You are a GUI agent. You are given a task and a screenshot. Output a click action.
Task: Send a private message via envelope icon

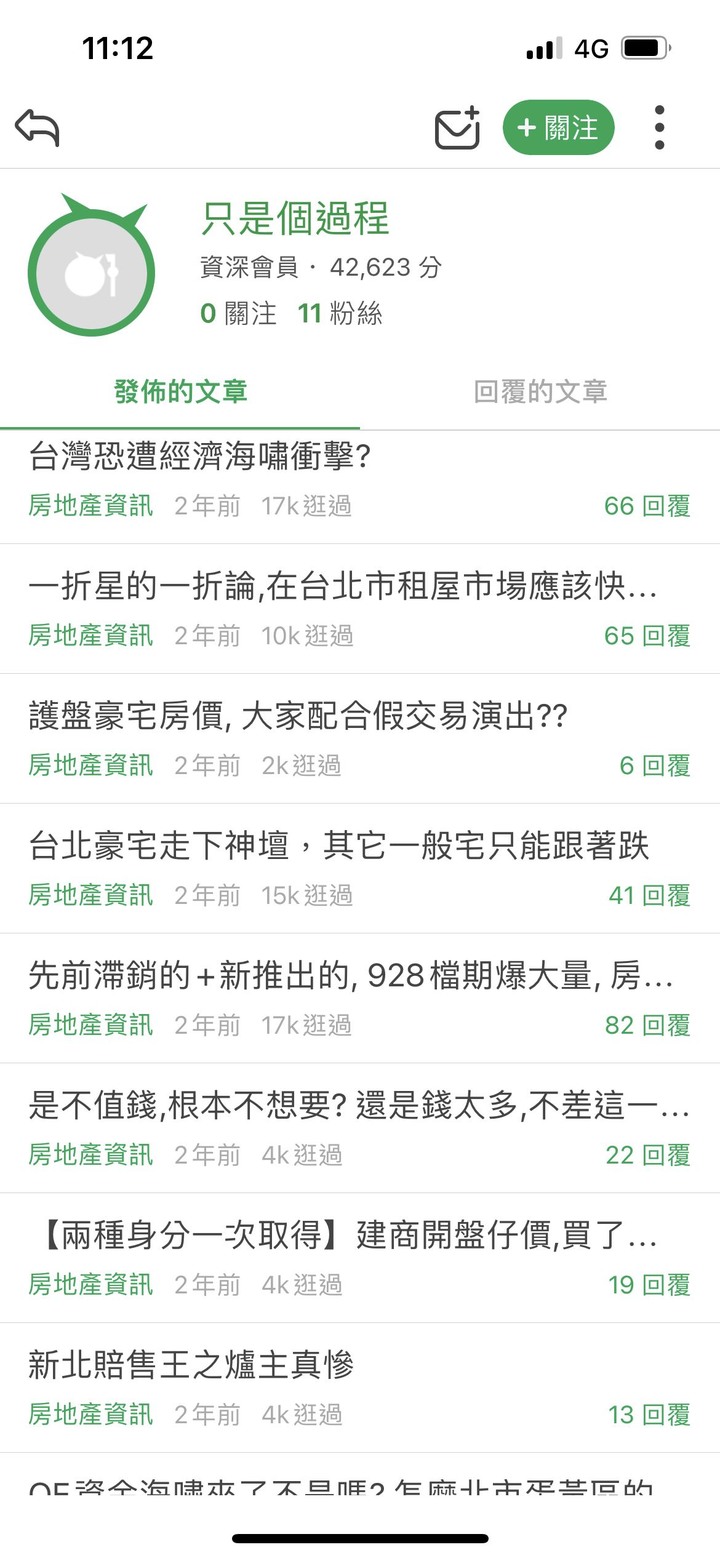click(x=457, y=128)
